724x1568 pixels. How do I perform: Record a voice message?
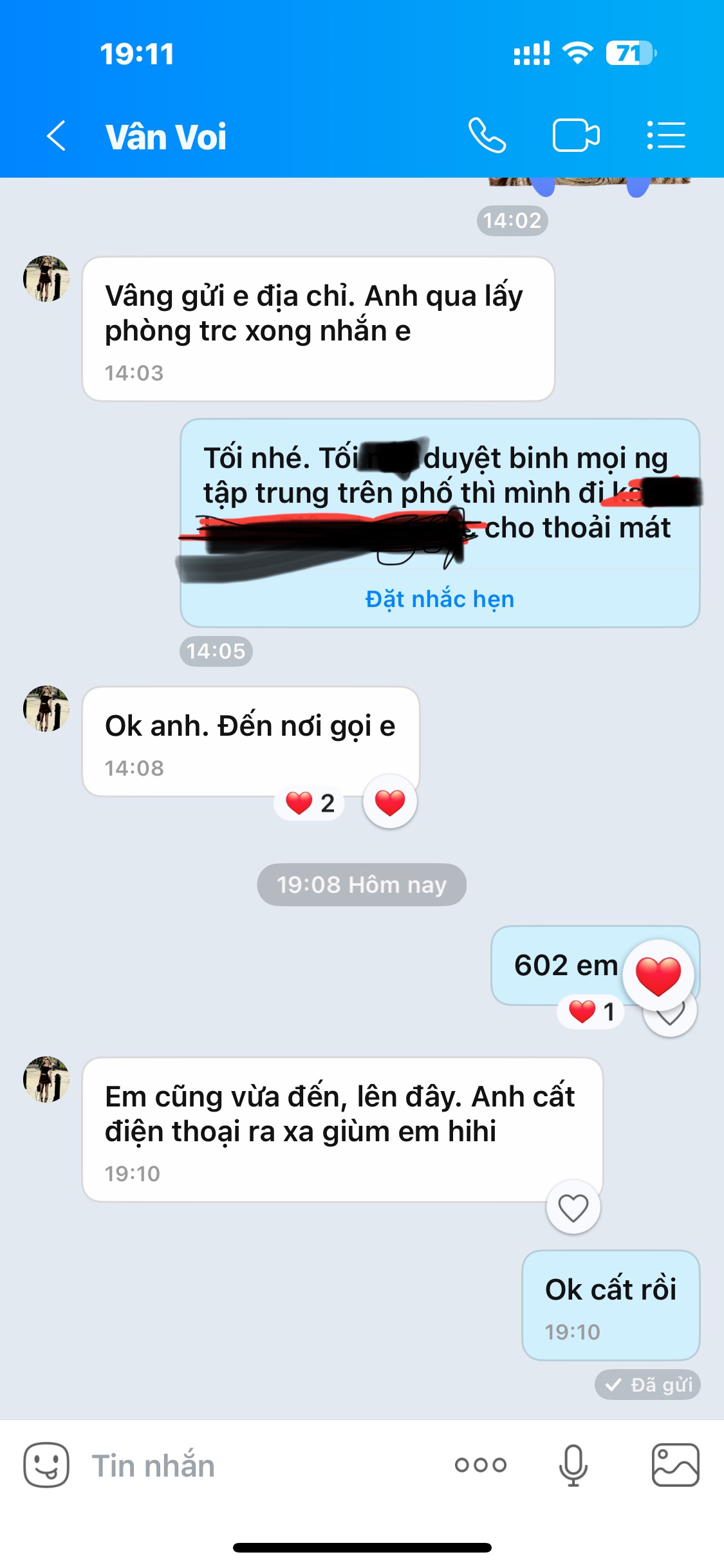point(573,1466)
